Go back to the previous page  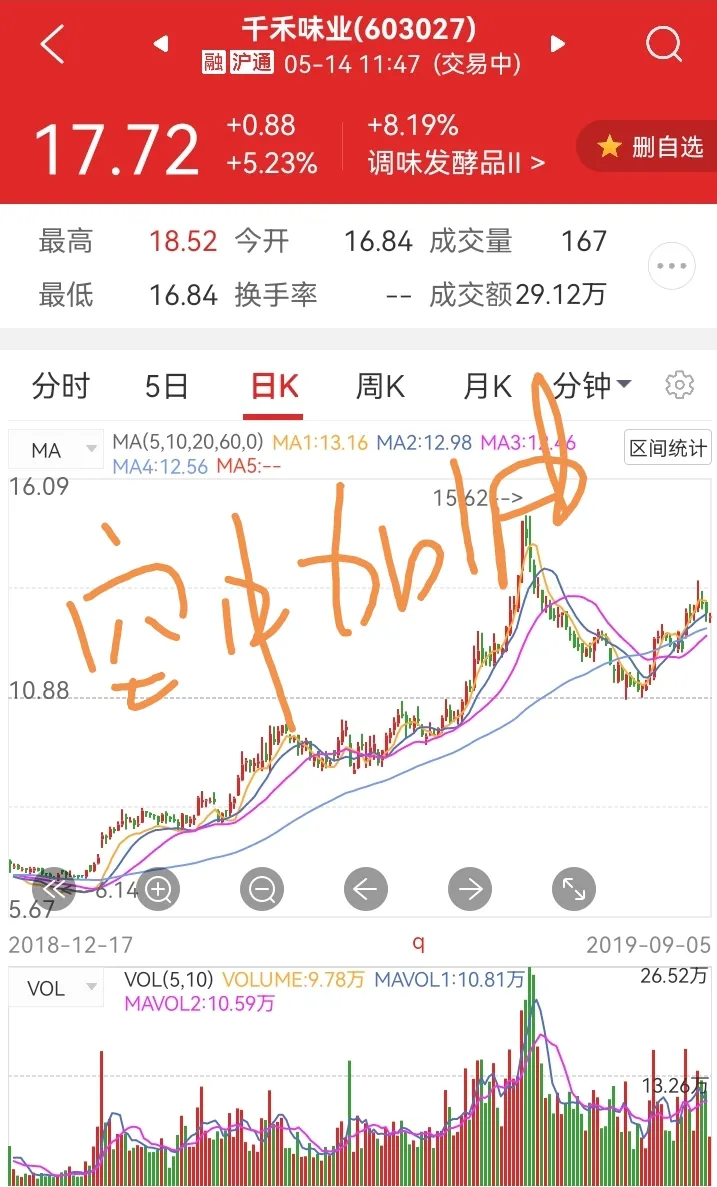[52, 45]
